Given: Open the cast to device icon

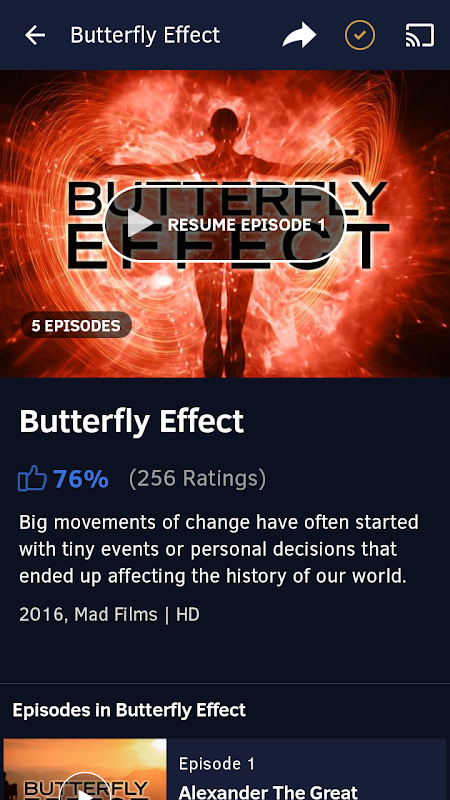Looking at the screenshot, I should click(420, 35).
